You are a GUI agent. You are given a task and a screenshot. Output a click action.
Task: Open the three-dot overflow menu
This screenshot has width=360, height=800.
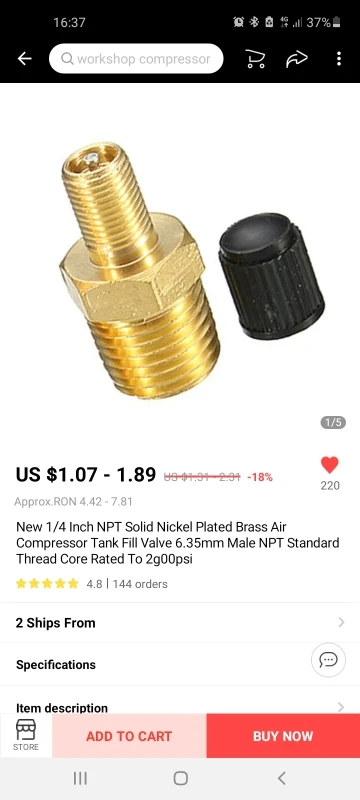(339, 59)
